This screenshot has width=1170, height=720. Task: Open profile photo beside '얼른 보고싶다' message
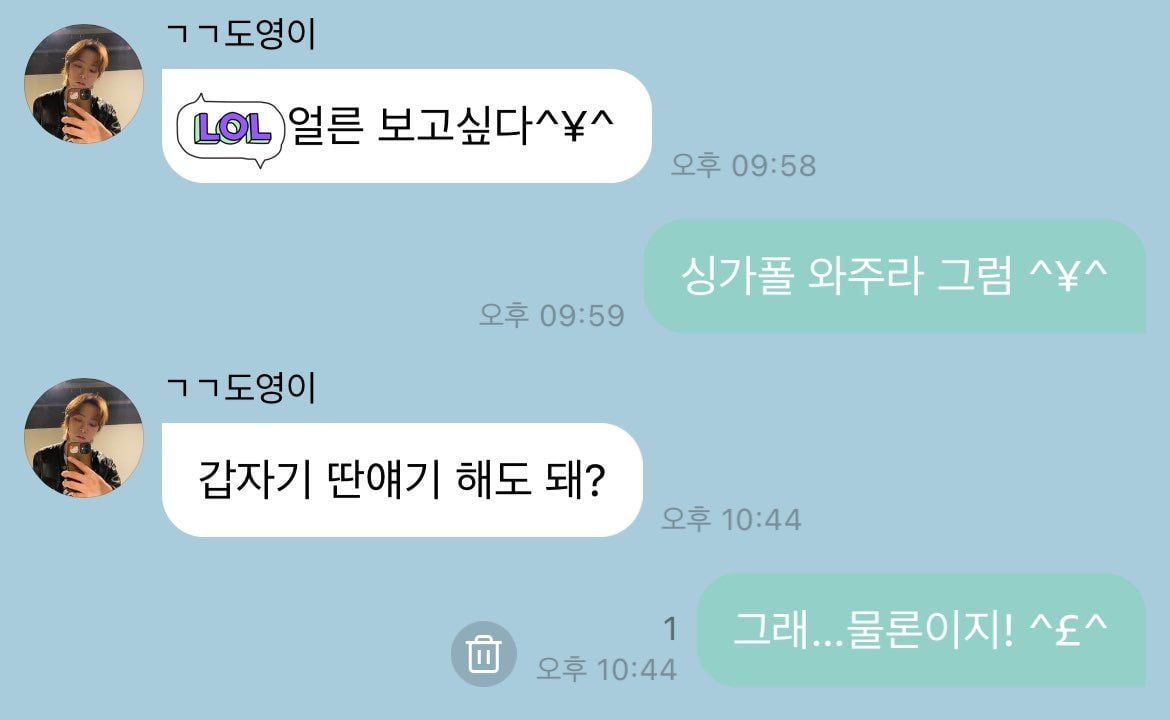84,84
